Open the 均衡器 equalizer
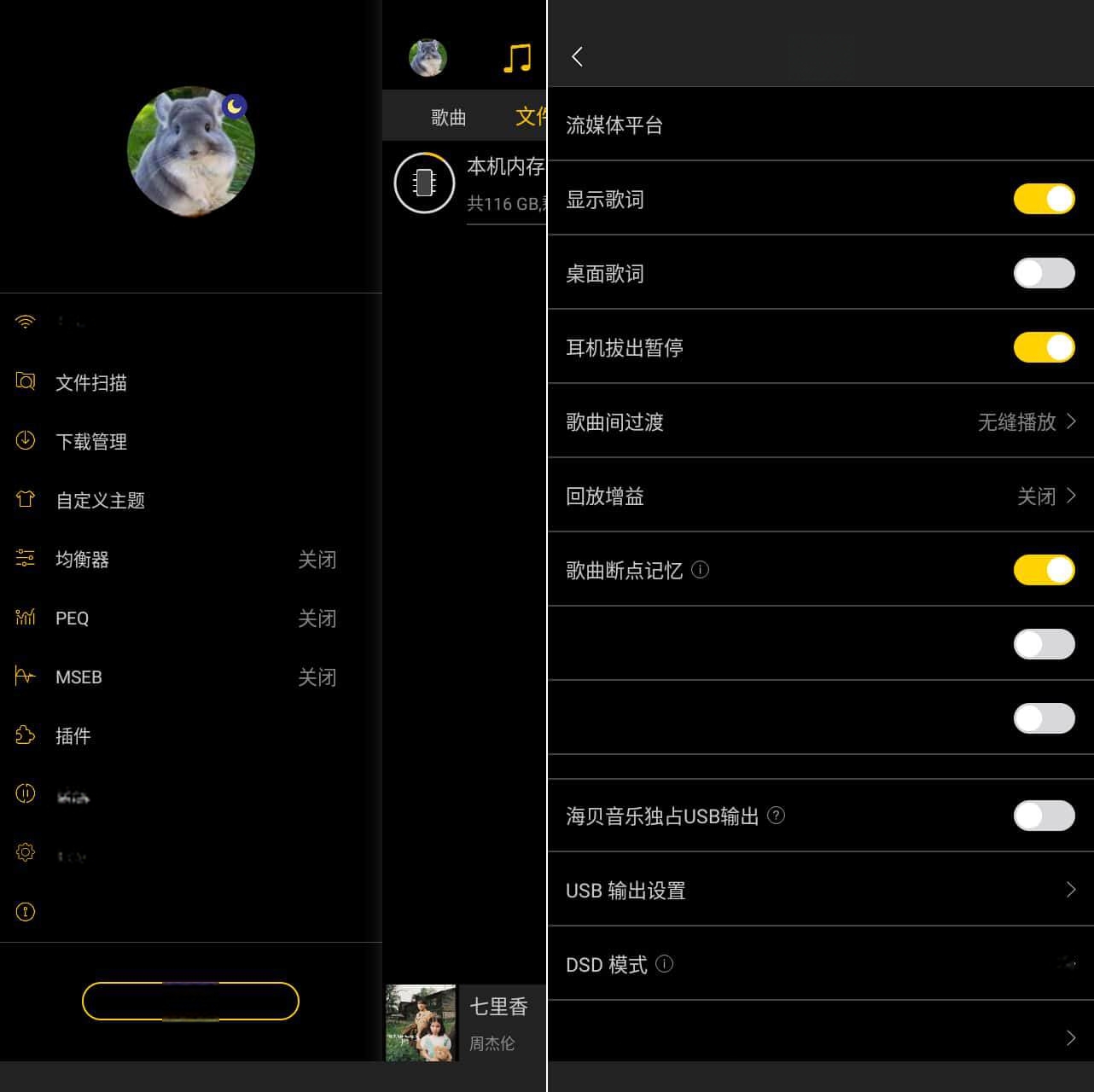Image resolution: width=1094 pixels, height=1092 pixels. [x=83, y=560]
